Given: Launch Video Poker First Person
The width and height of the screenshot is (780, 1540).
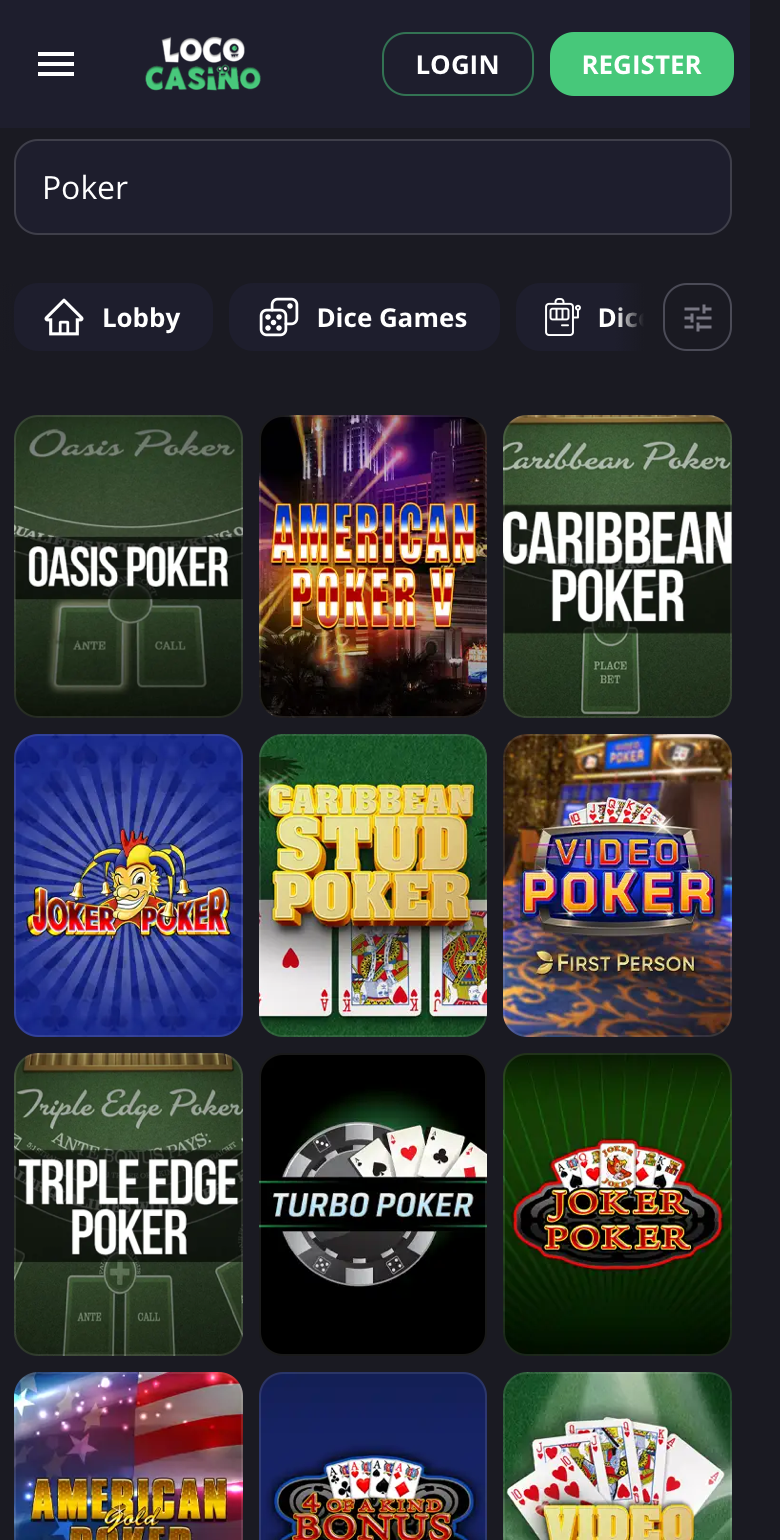Looking at the screenshot, I should point(618,886).
